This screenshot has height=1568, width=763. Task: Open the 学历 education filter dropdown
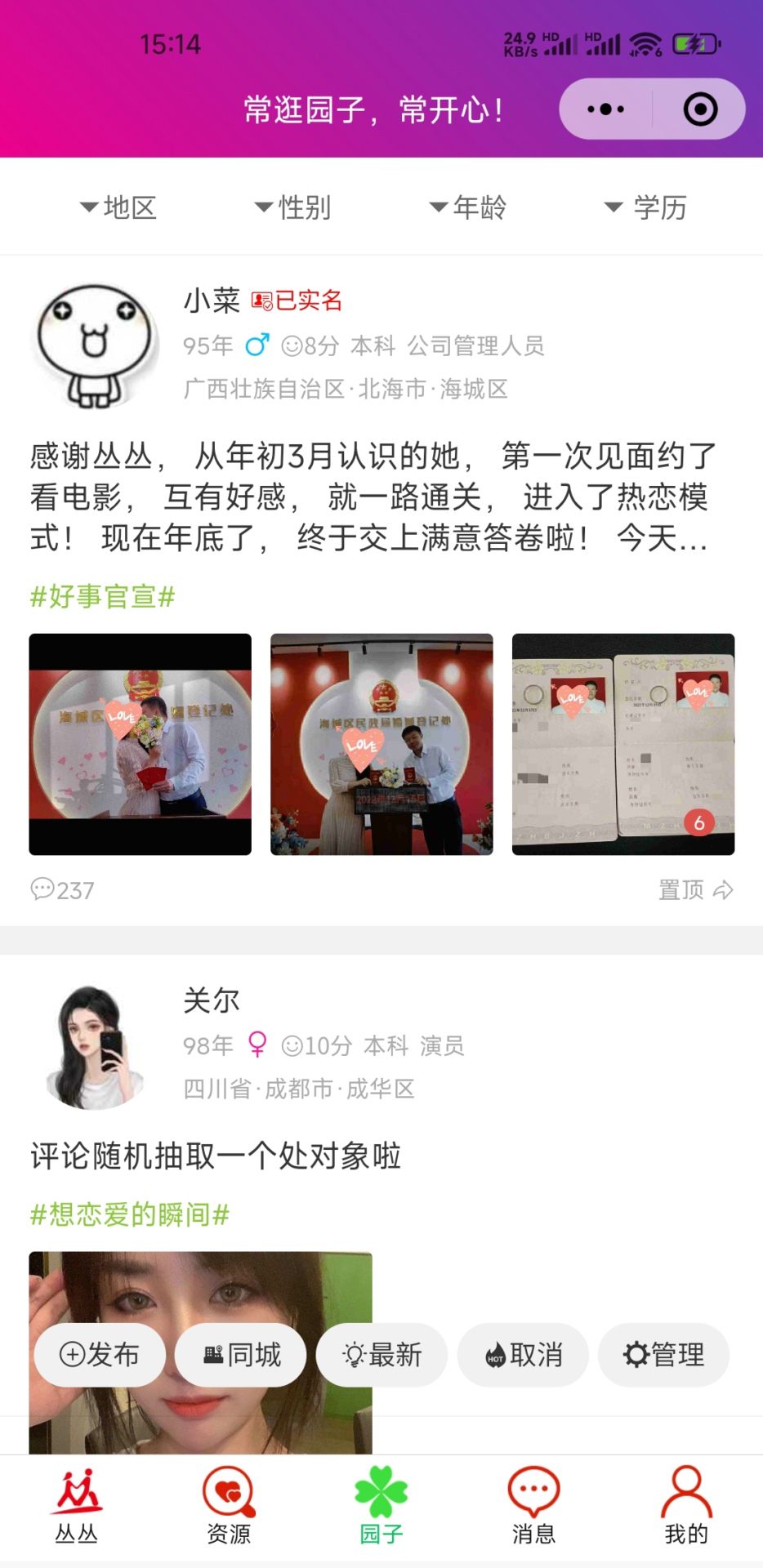645,207
